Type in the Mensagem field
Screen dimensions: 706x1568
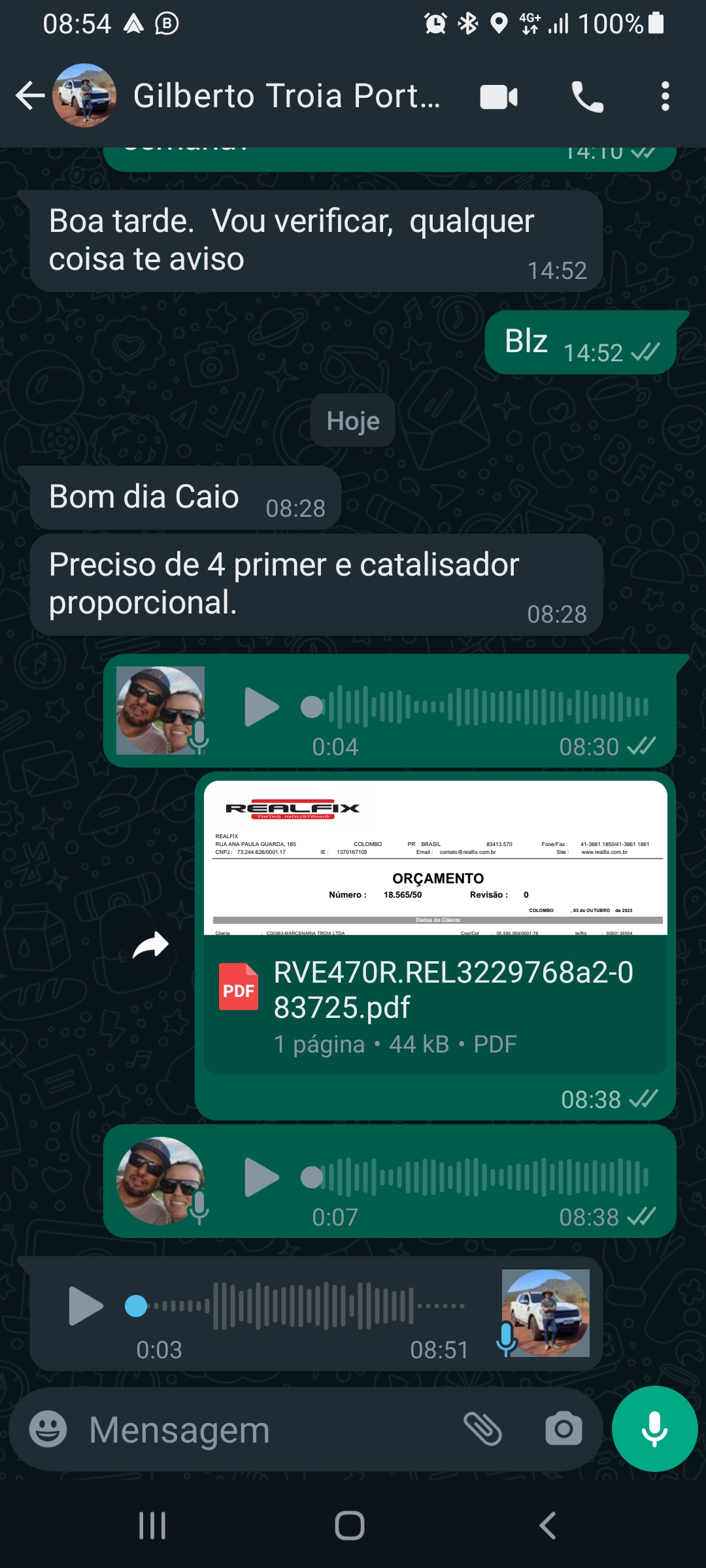(261, 1430)
